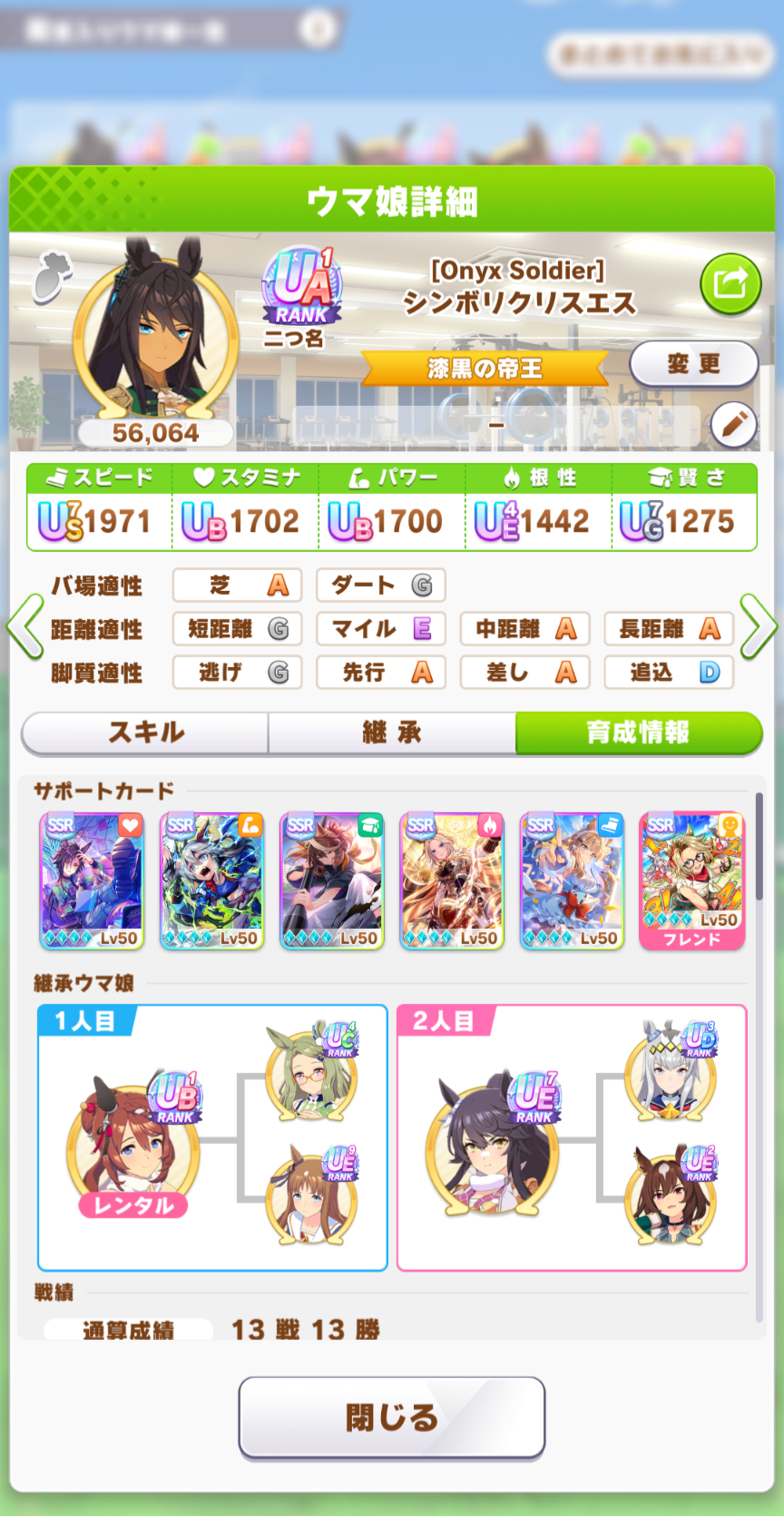
Task: Switch to the スキル tab
Action: tap(145, 733)
